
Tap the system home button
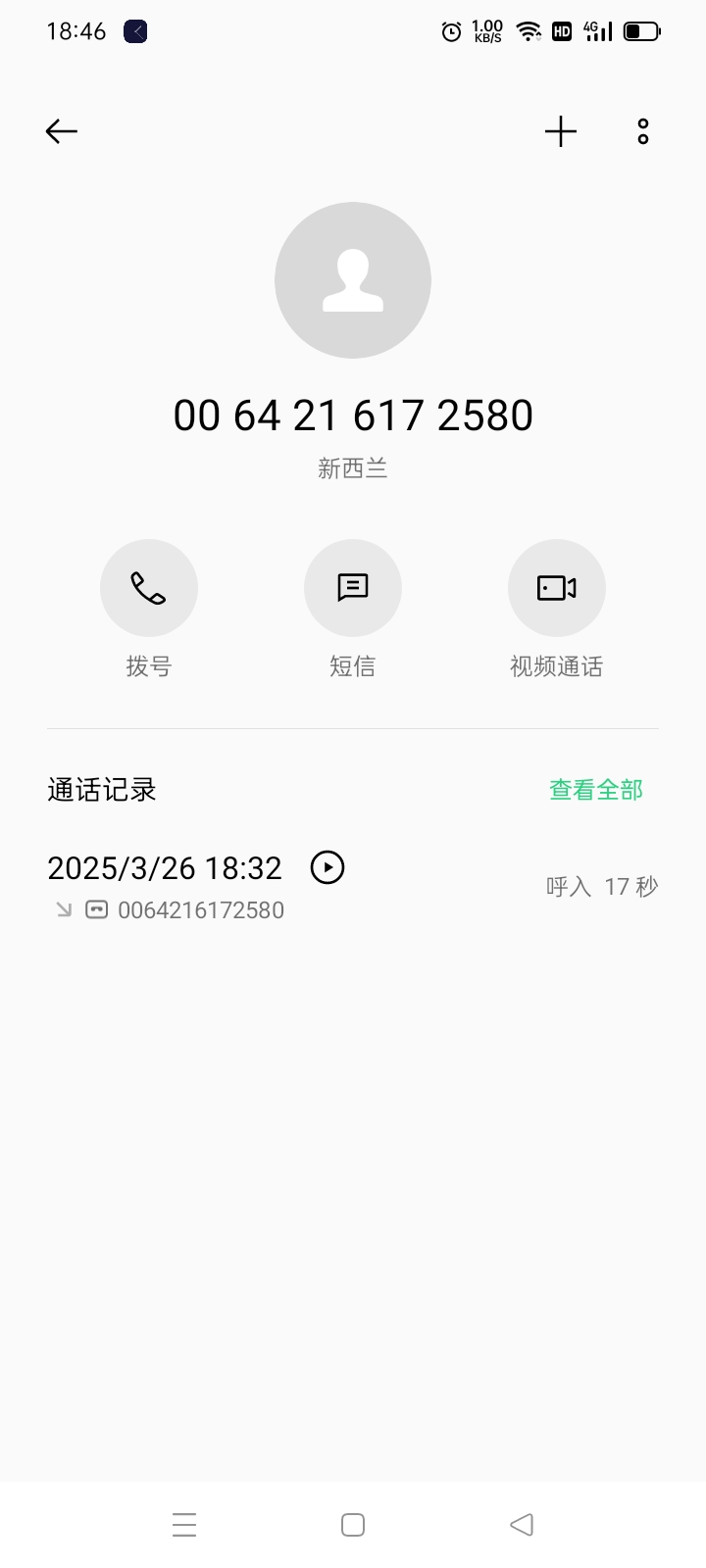(353, 1525)
